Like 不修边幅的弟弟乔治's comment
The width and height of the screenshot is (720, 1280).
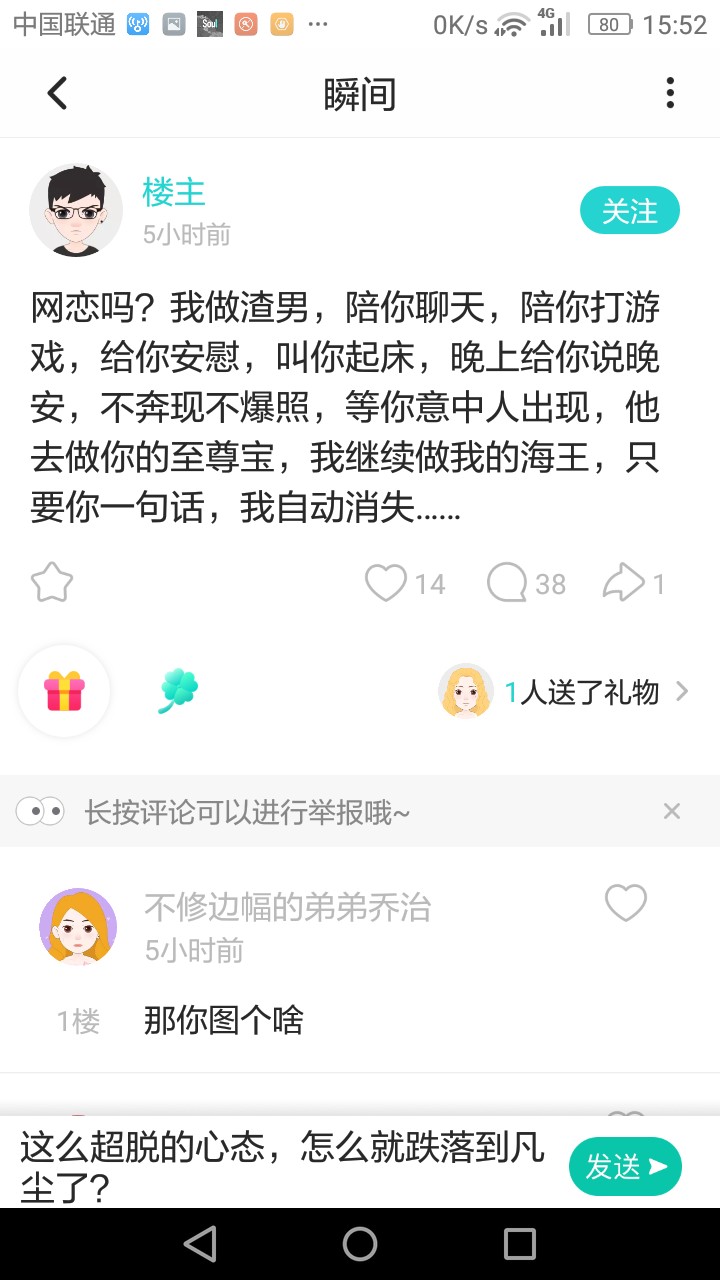[626, 903]
